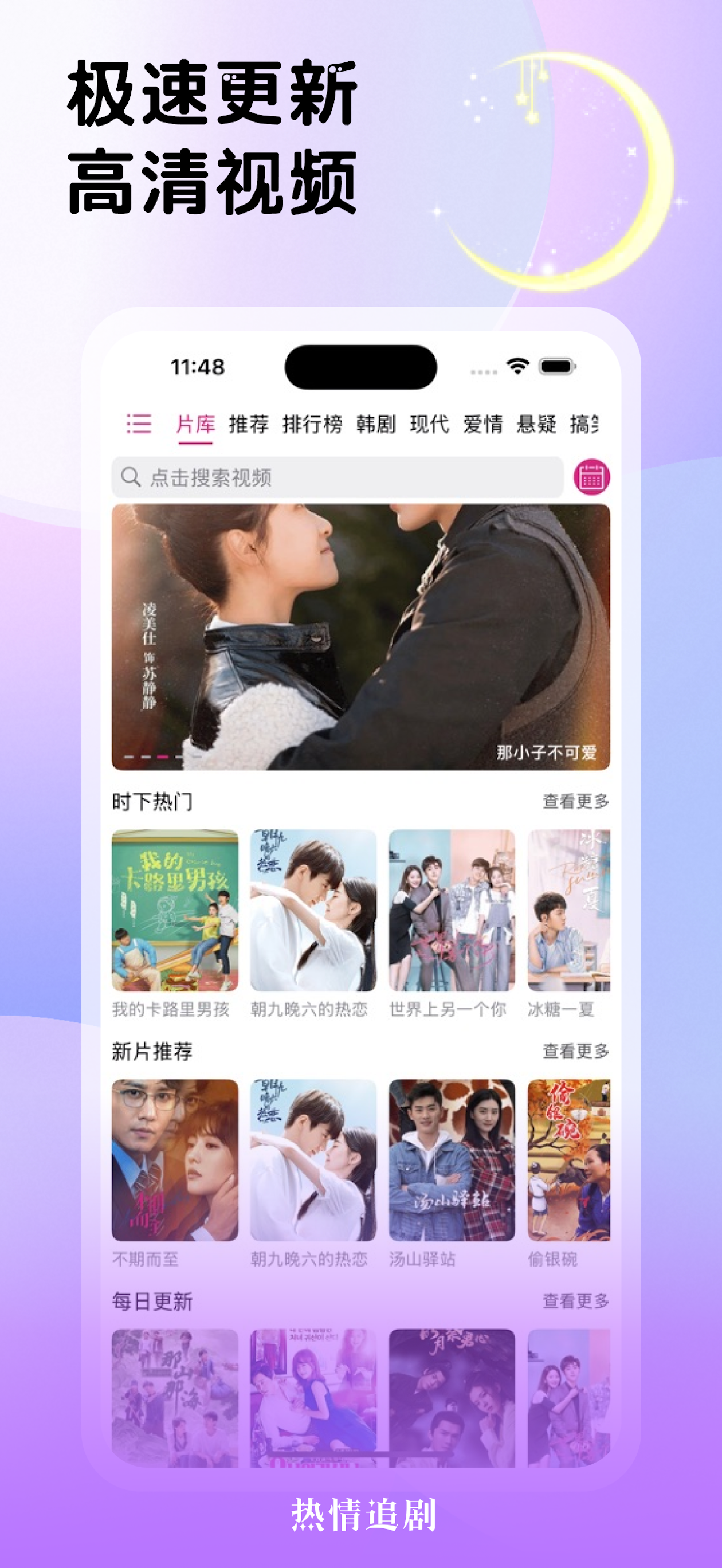Screen dimensions: 722x1568
Task: Click the magnifier icon in the search bar
Action: (x=131, y=477)
